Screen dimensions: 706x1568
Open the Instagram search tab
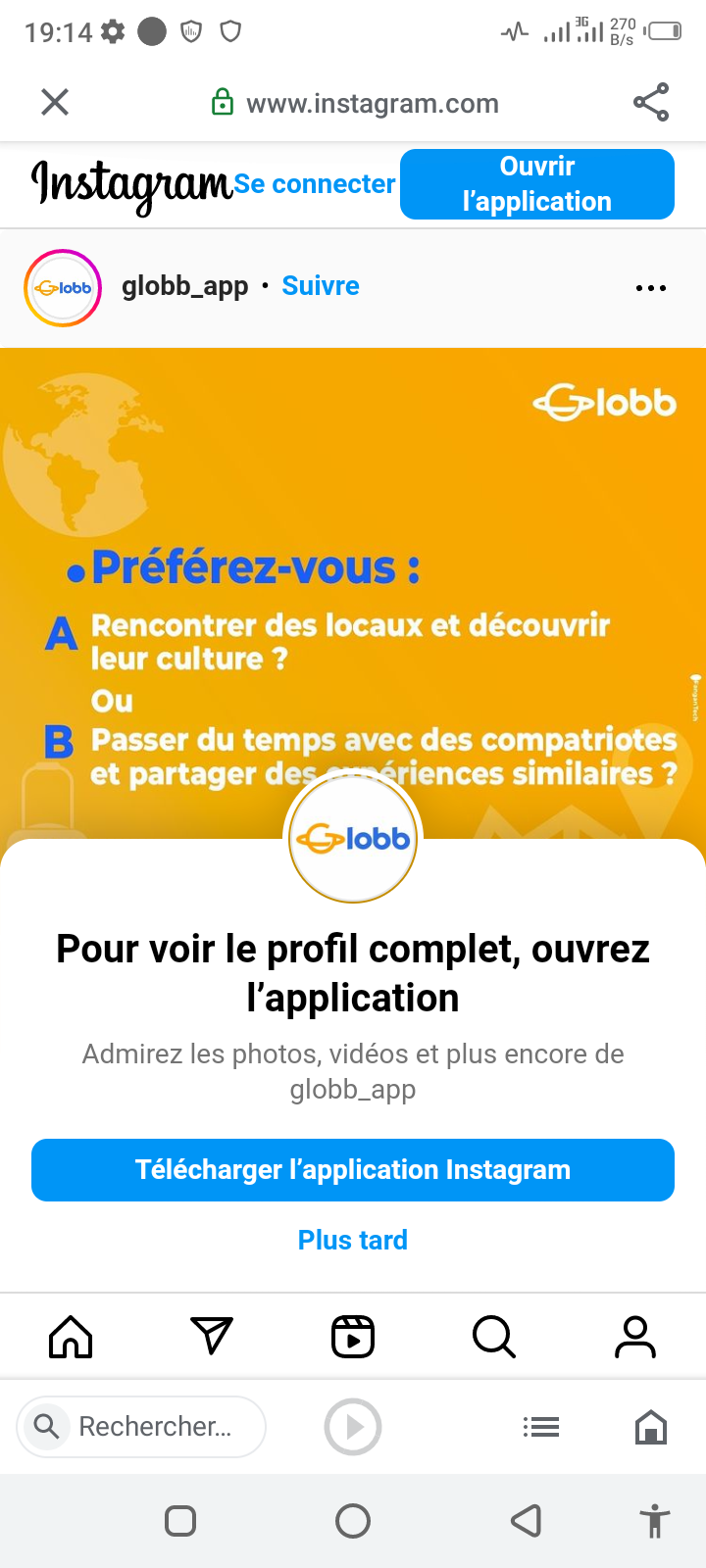(494, 1337)
